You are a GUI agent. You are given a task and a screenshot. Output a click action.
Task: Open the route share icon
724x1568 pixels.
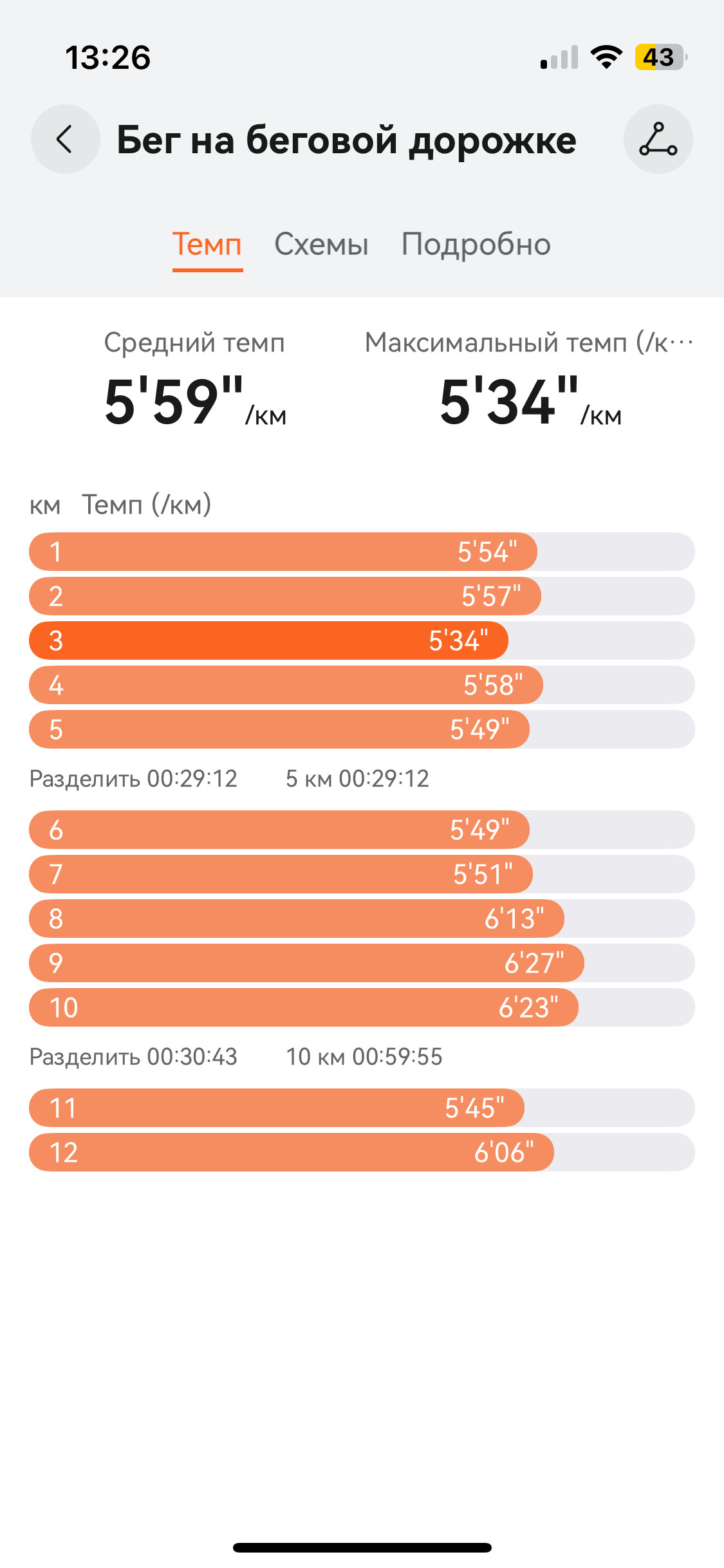click(x=658, y=139)
